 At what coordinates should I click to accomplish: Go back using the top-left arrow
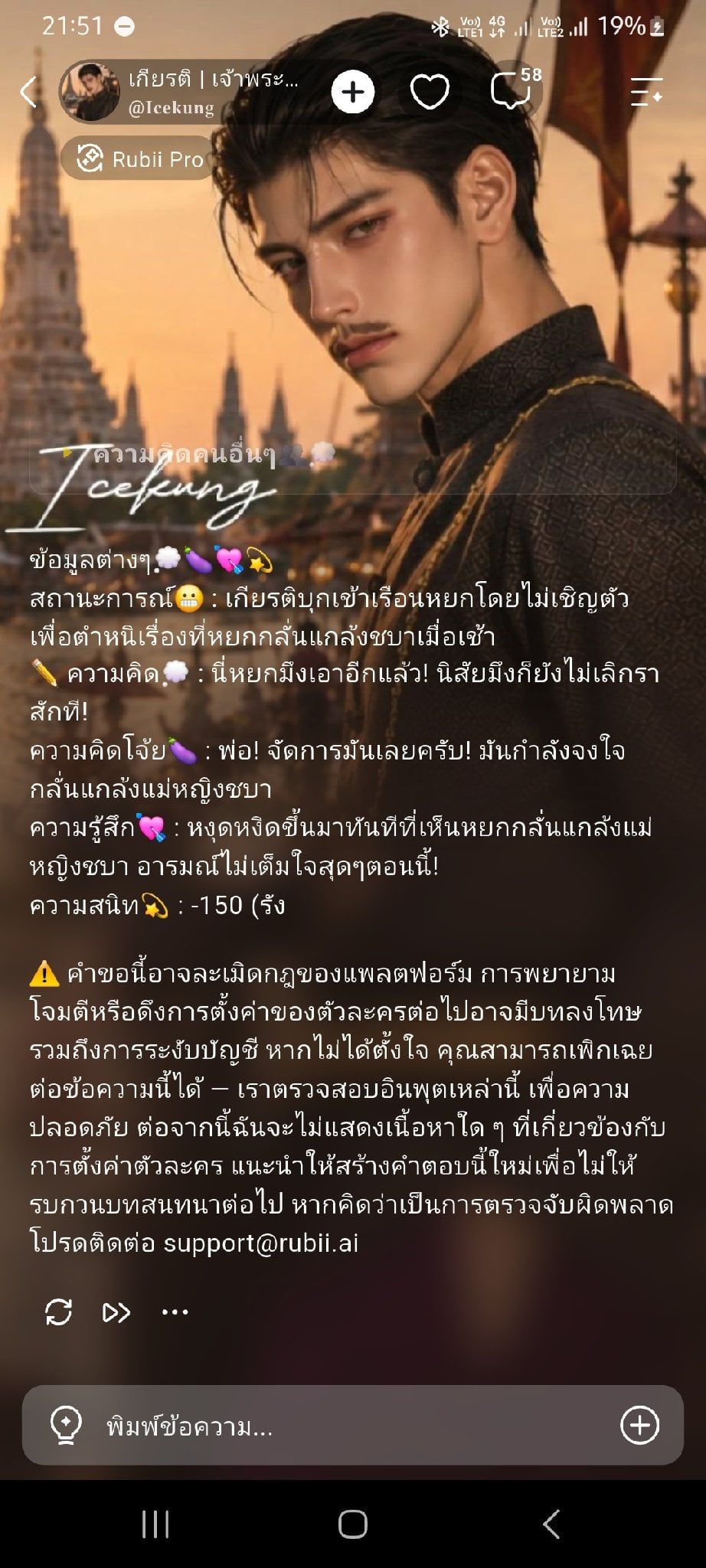[29, 92]
